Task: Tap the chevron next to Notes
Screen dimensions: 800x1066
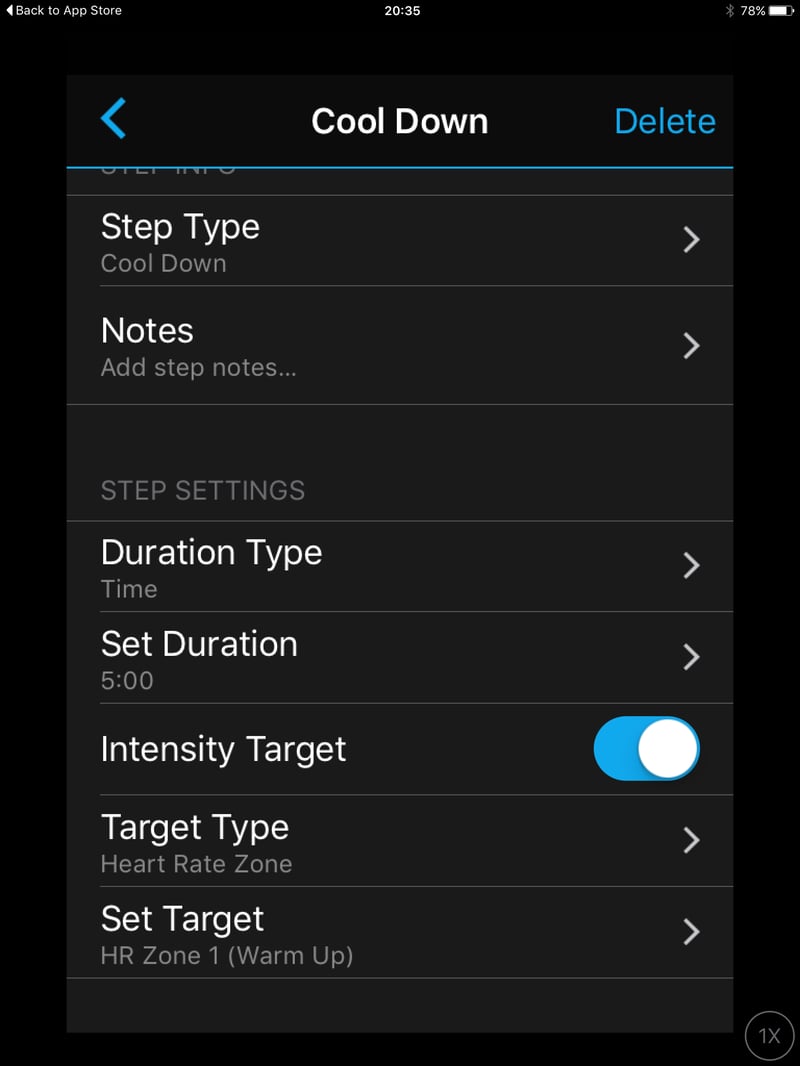Action: pos(691,345)
